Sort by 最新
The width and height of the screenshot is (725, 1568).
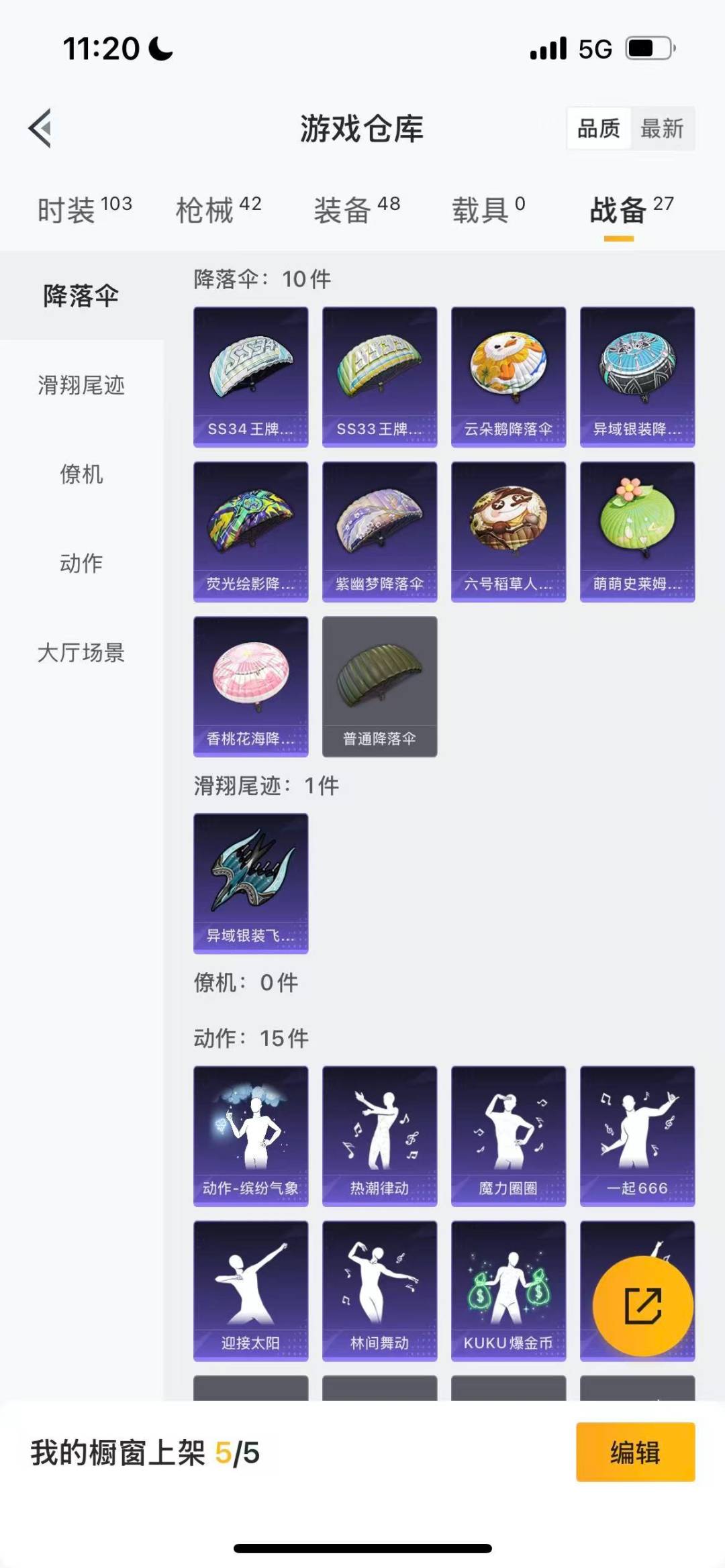pos(662,128)
